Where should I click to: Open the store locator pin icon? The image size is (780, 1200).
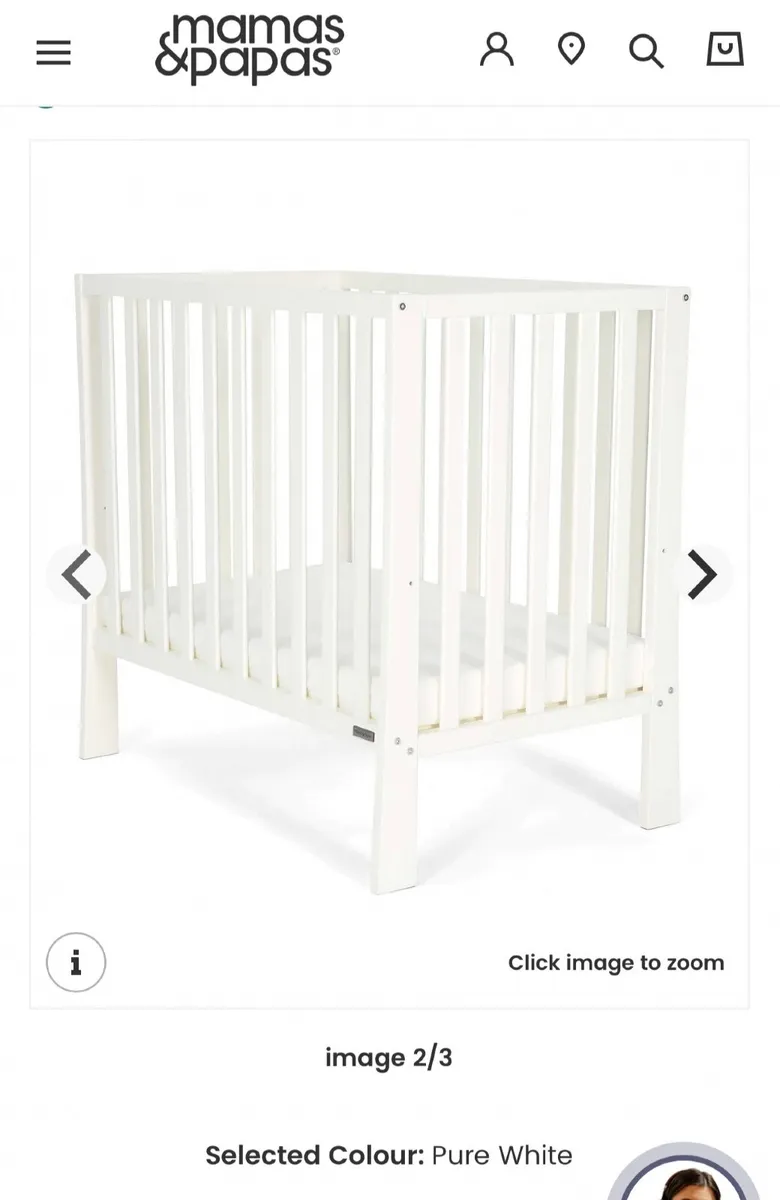click(x=571, y=50)
